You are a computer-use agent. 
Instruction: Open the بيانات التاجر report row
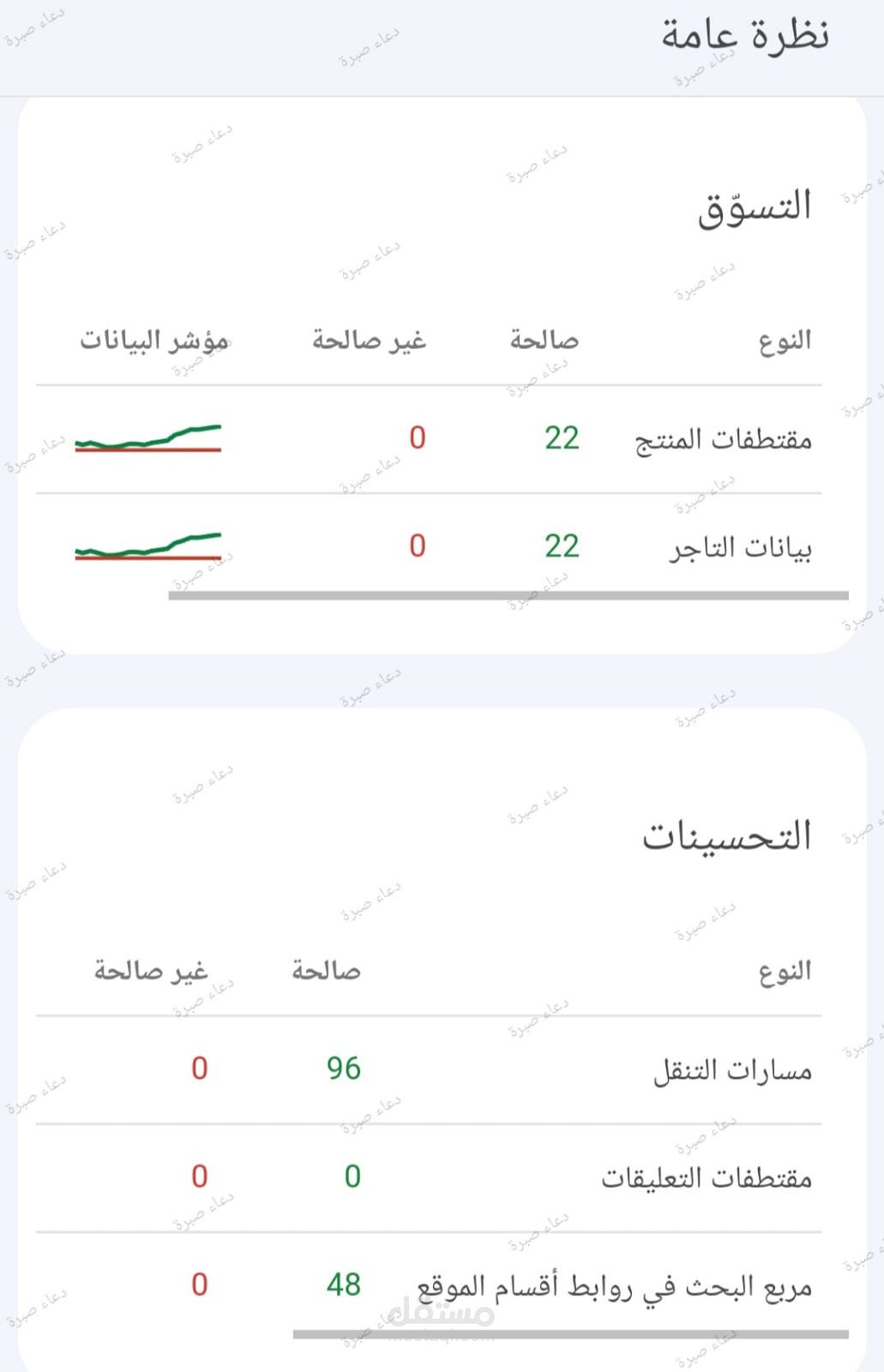740,547
